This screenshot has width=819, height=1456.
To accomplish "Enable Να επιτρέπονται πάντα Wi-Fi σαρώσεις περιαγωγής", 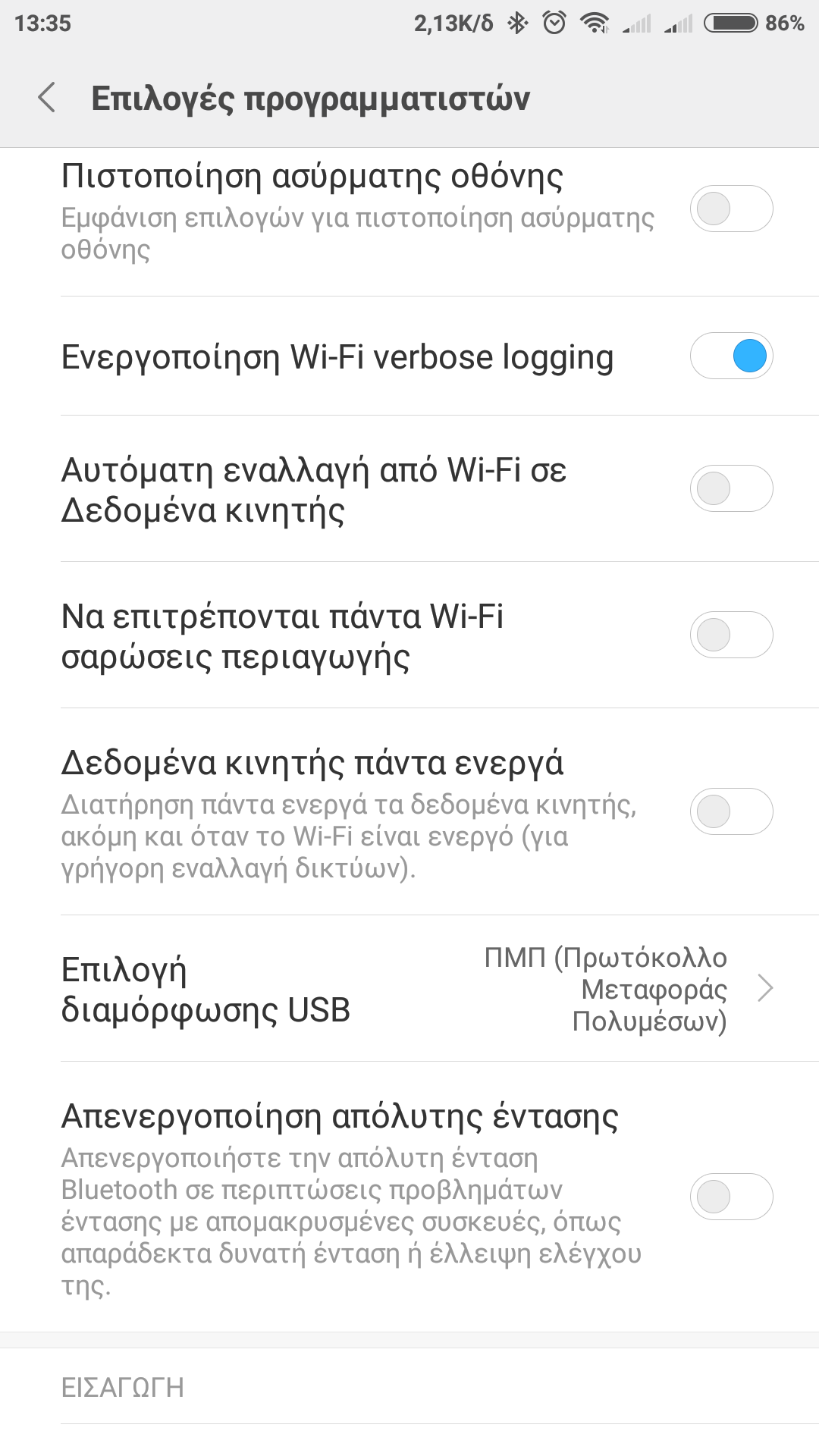I will click(731, 635).
